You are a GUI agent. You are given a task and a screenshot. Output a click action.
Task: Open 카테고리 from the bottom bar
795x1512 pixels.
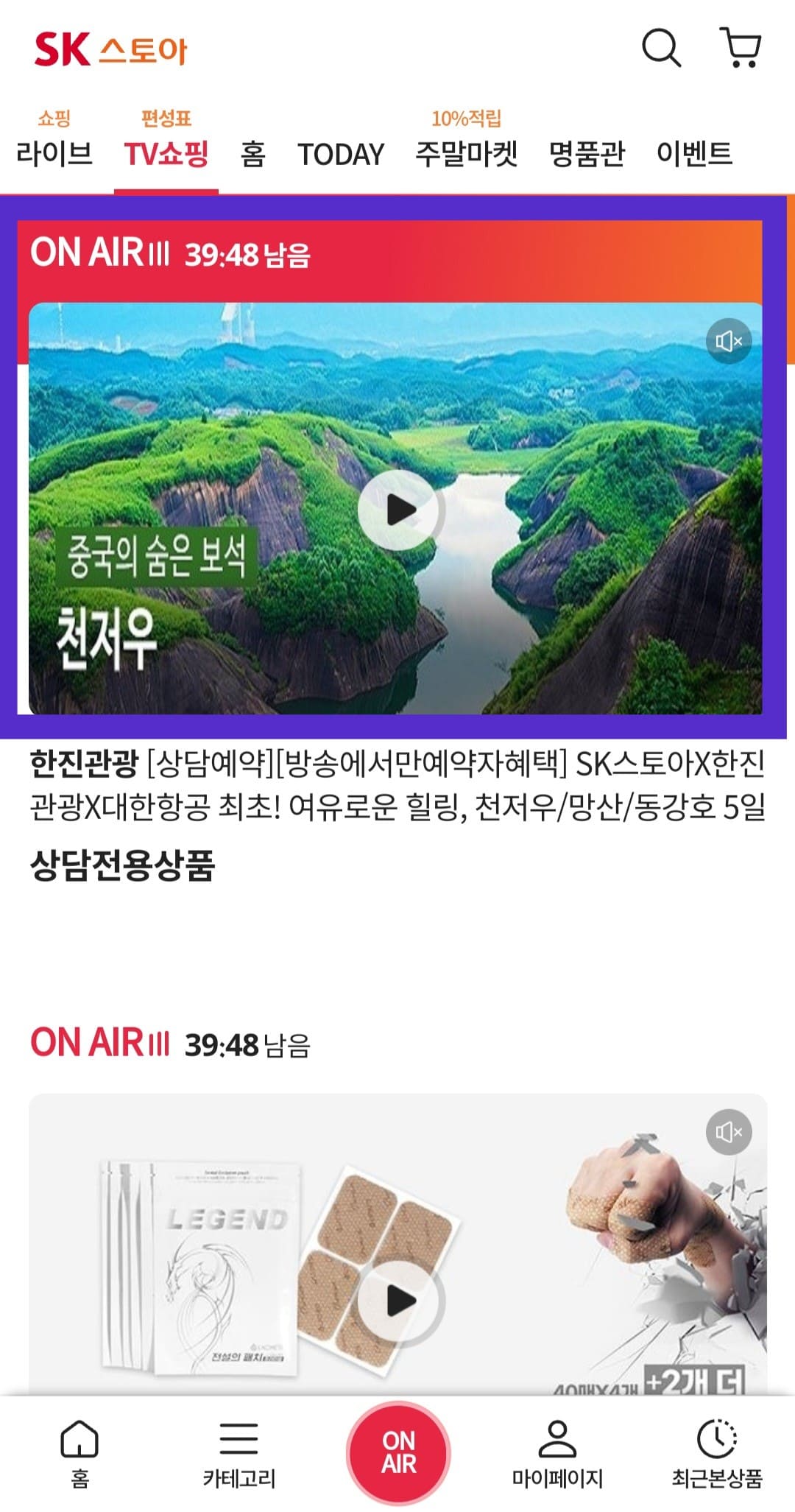(238, 1455)
